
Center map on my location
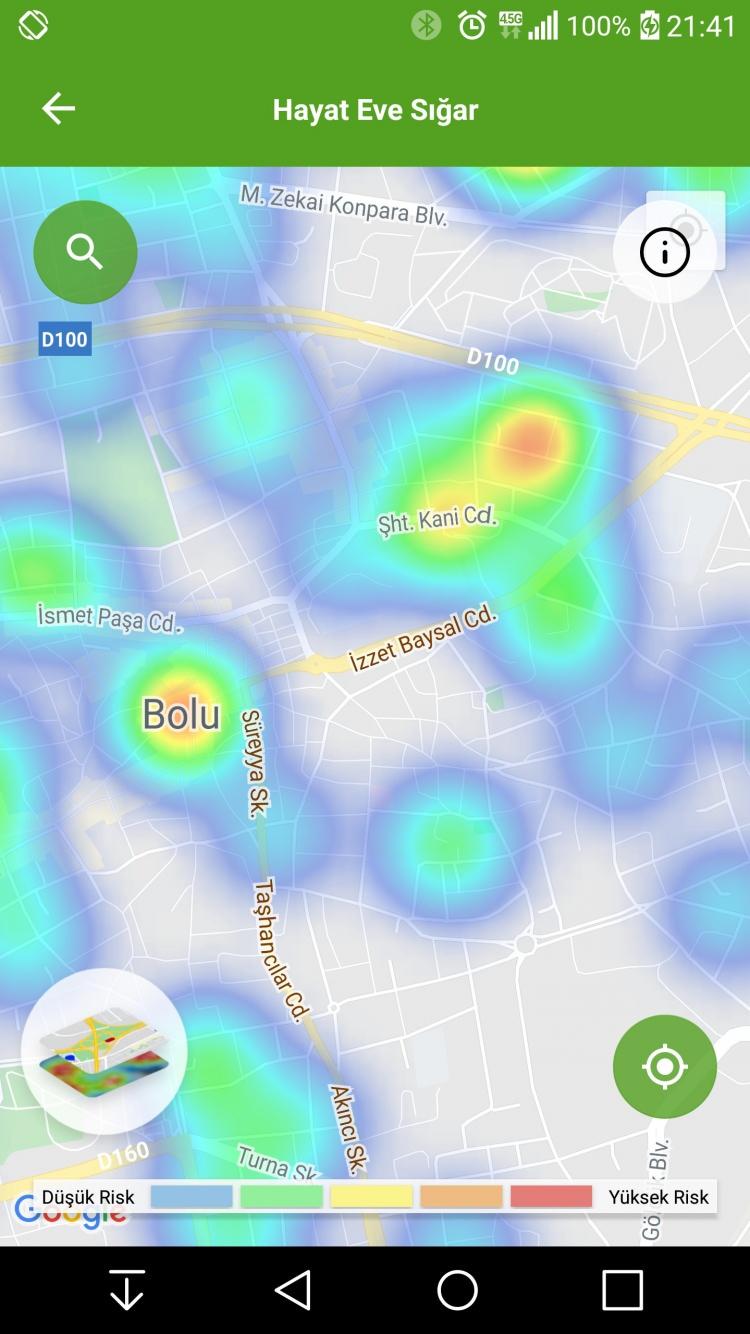(665, 1066)
